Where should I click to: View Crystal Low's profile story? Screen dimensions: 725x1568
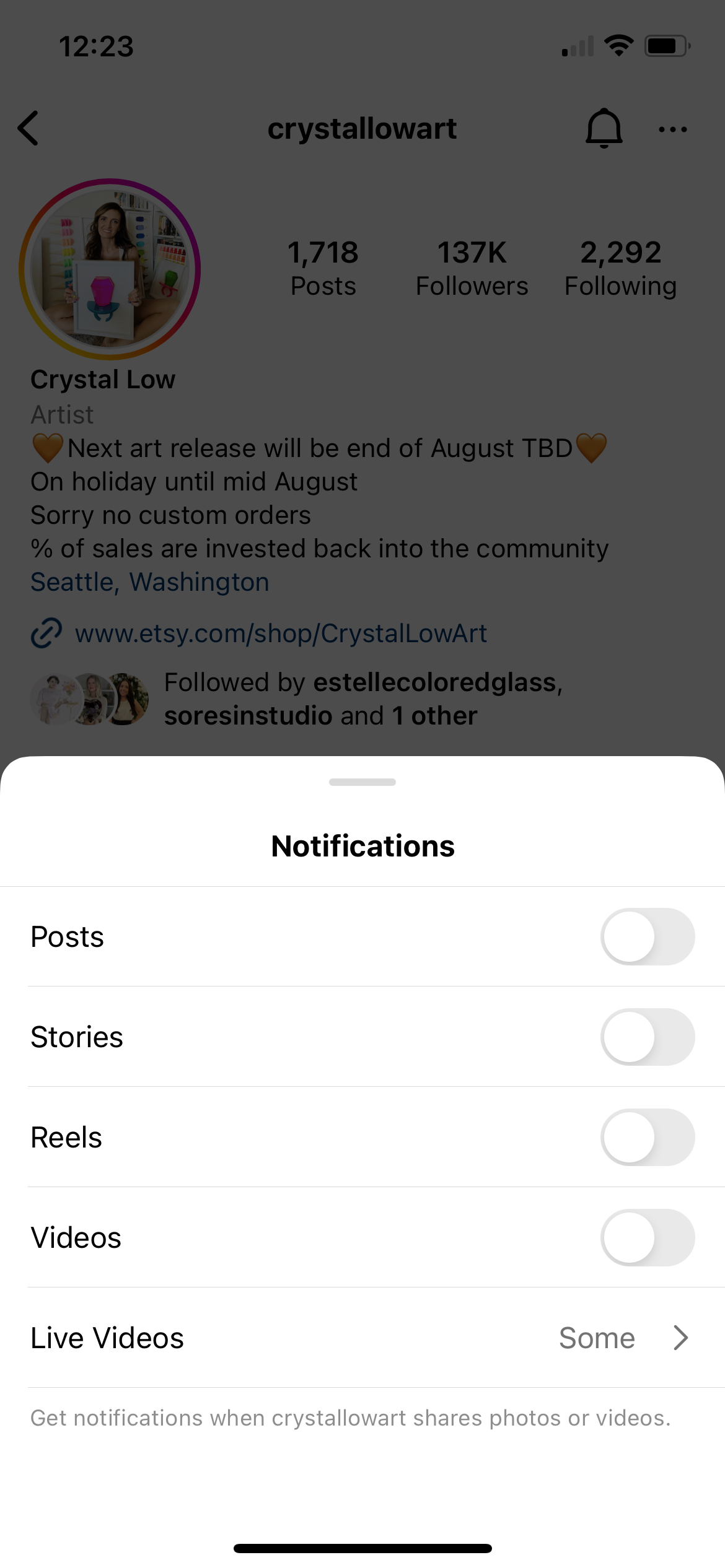click(x=110, y=269)
